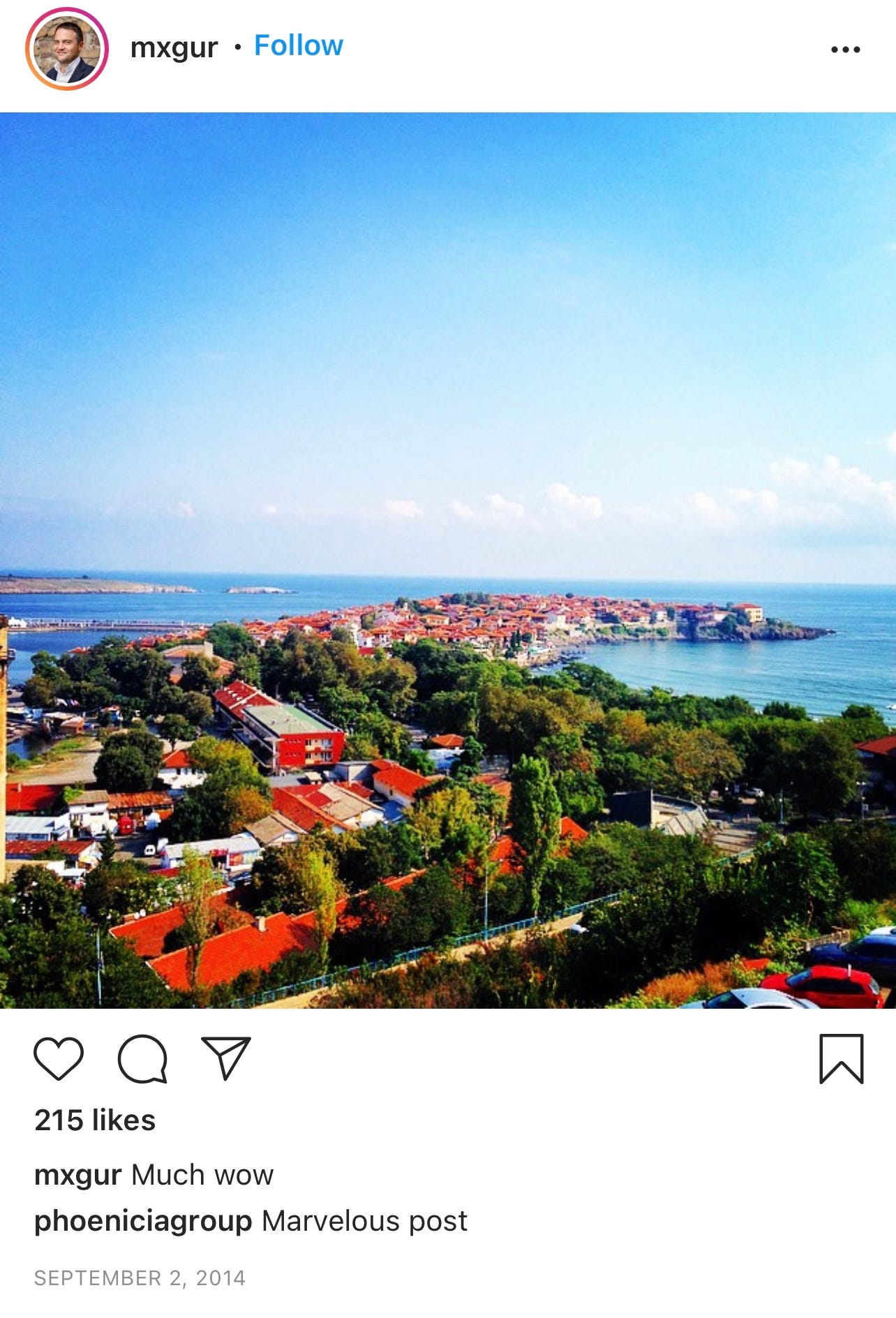Like this post with the heart
896x1318 pixels.
click(59, 1058)
